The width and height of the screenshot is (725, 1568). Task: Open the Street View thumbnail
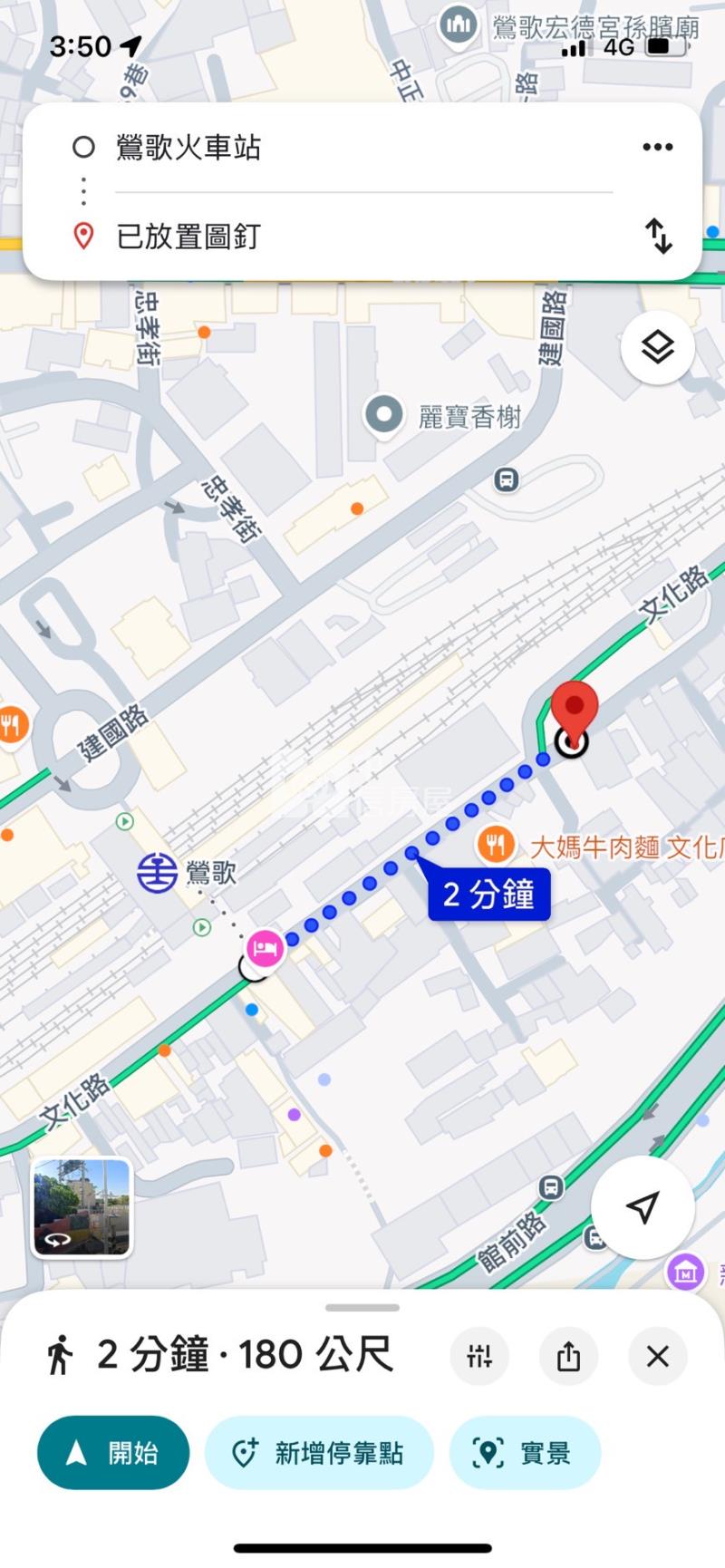(82, 1207)
